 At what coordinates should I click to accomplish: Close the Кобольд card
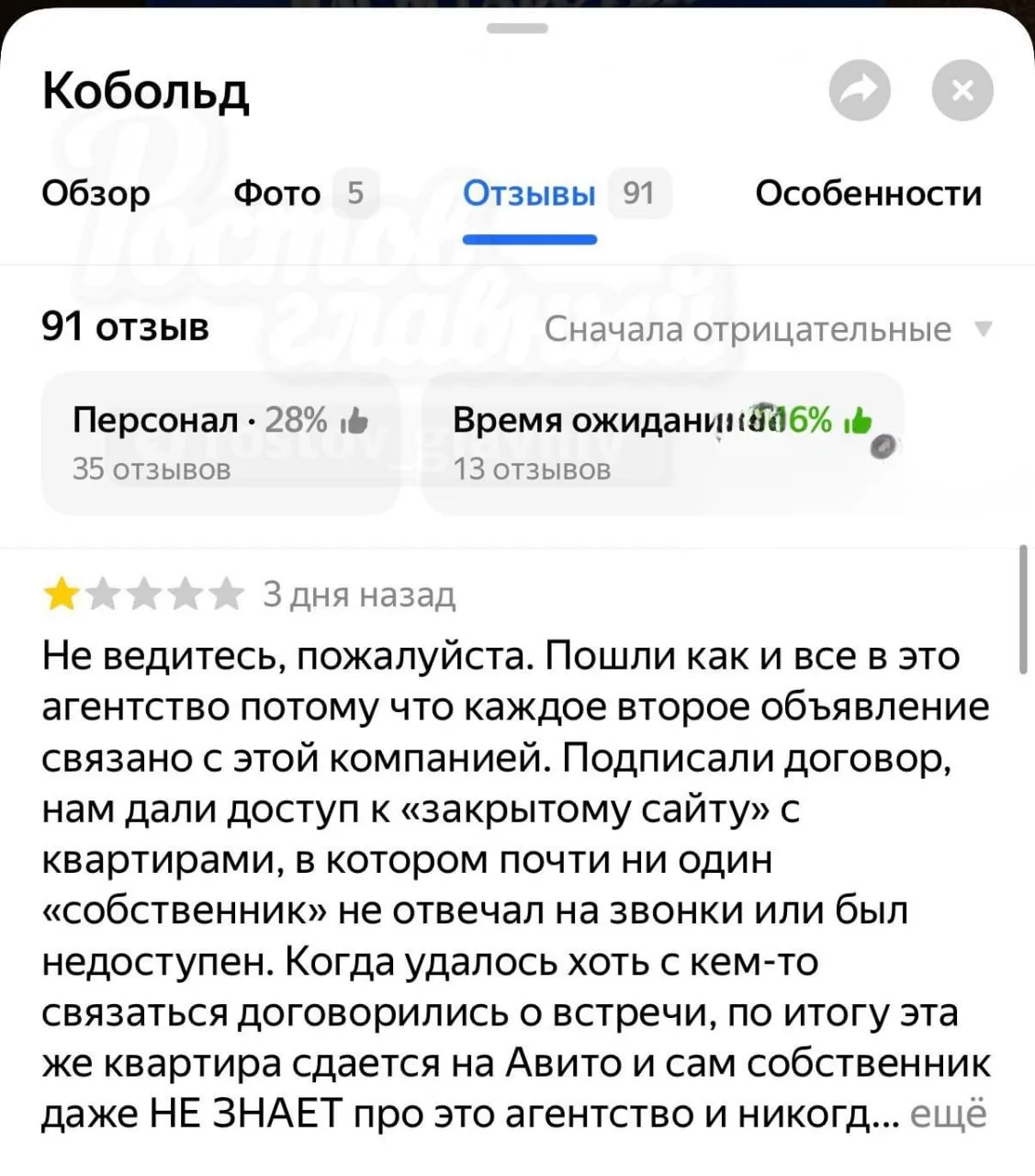coord(962,90)
